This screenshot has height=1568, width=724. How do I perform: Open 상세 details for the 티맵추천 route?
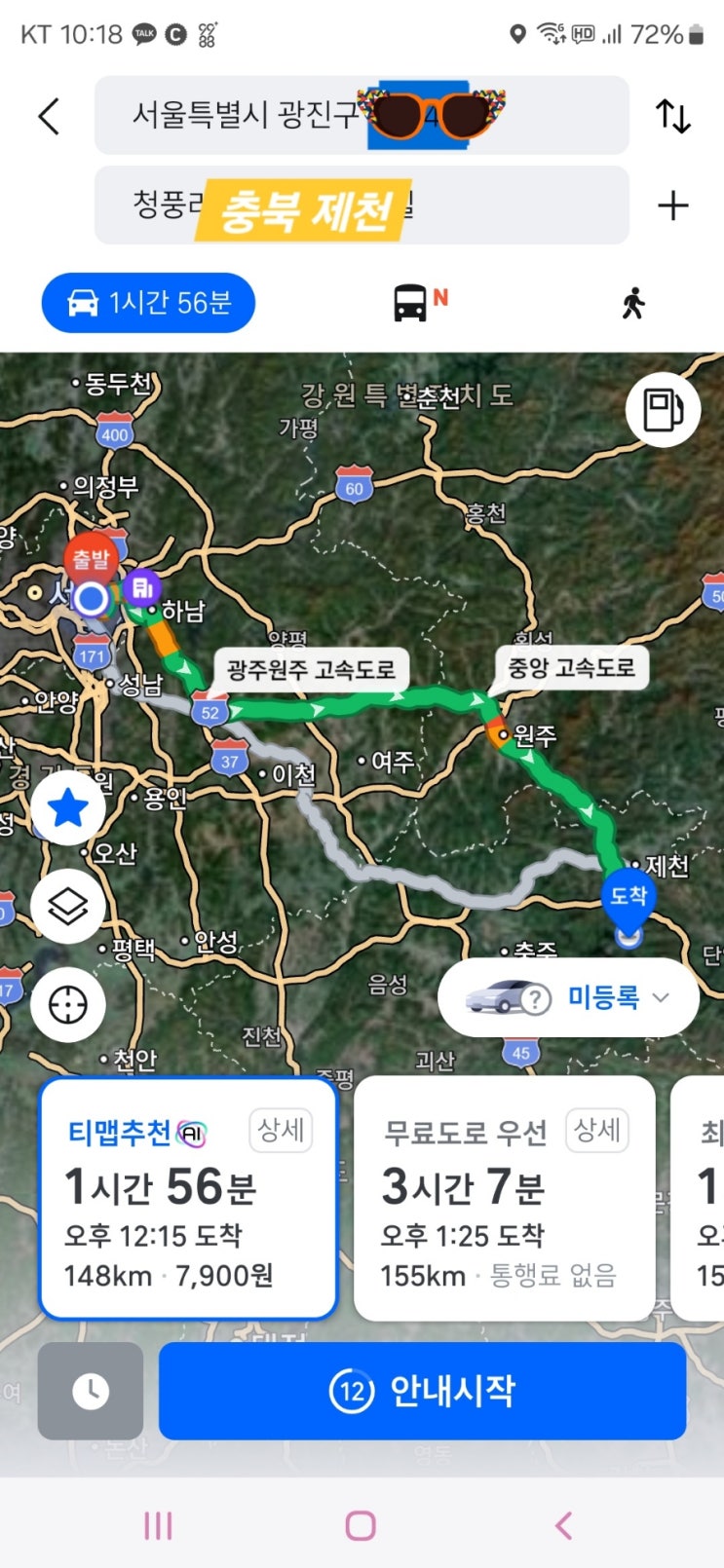pyautogui.click(x=281, y=1131)
